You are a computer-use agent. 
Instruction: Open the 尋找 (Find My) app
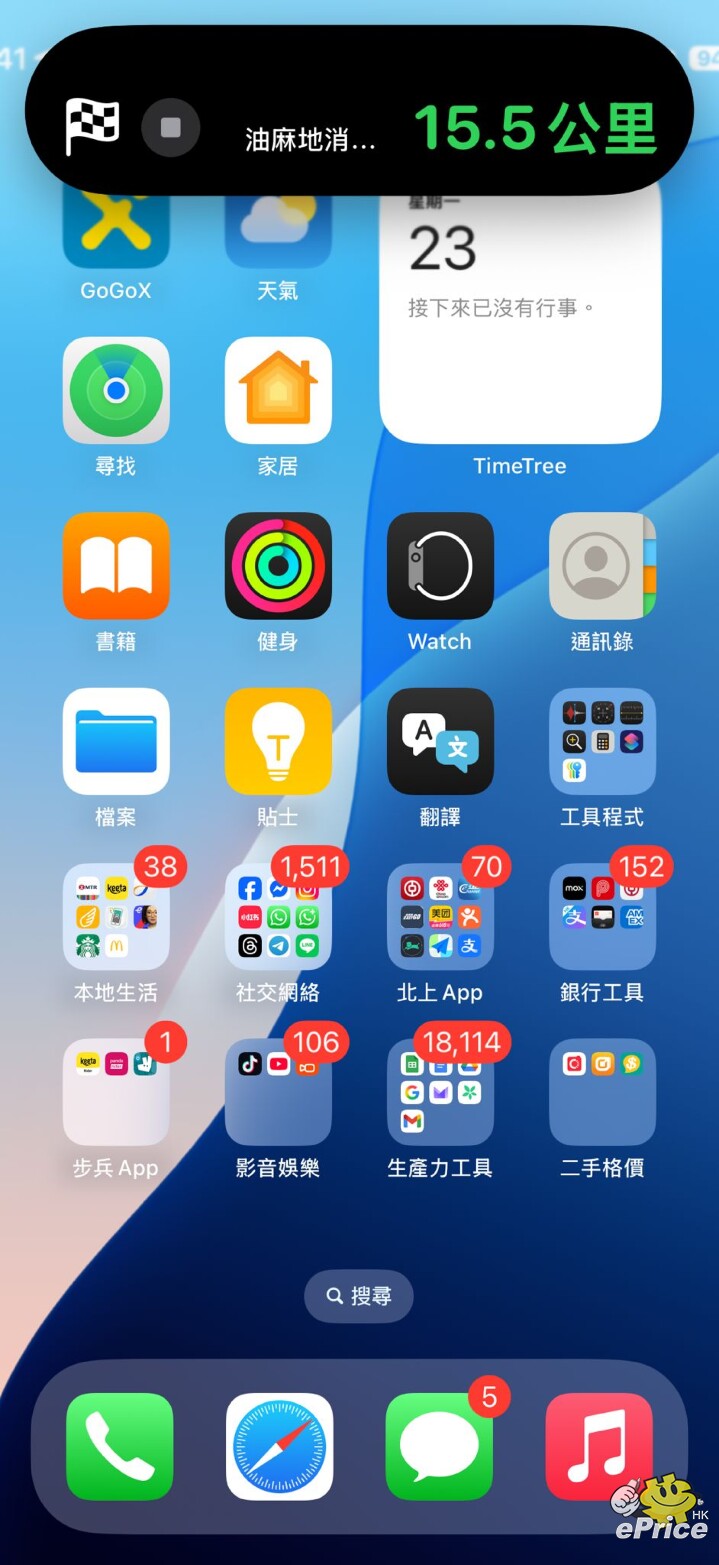116,390
